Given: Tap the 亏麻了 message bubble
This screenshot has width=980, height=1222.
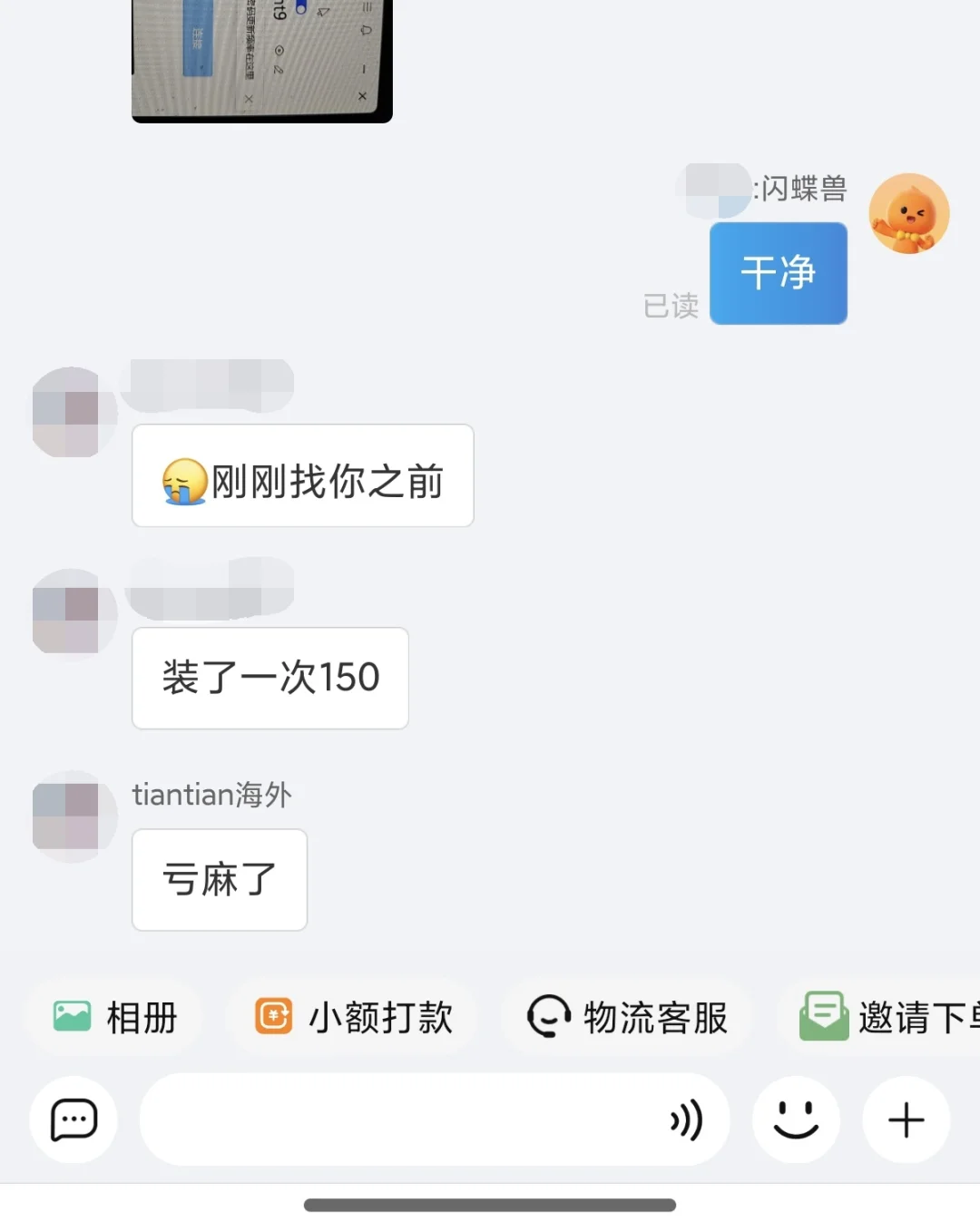Looking at the screenshot, I should pos(219,879).
